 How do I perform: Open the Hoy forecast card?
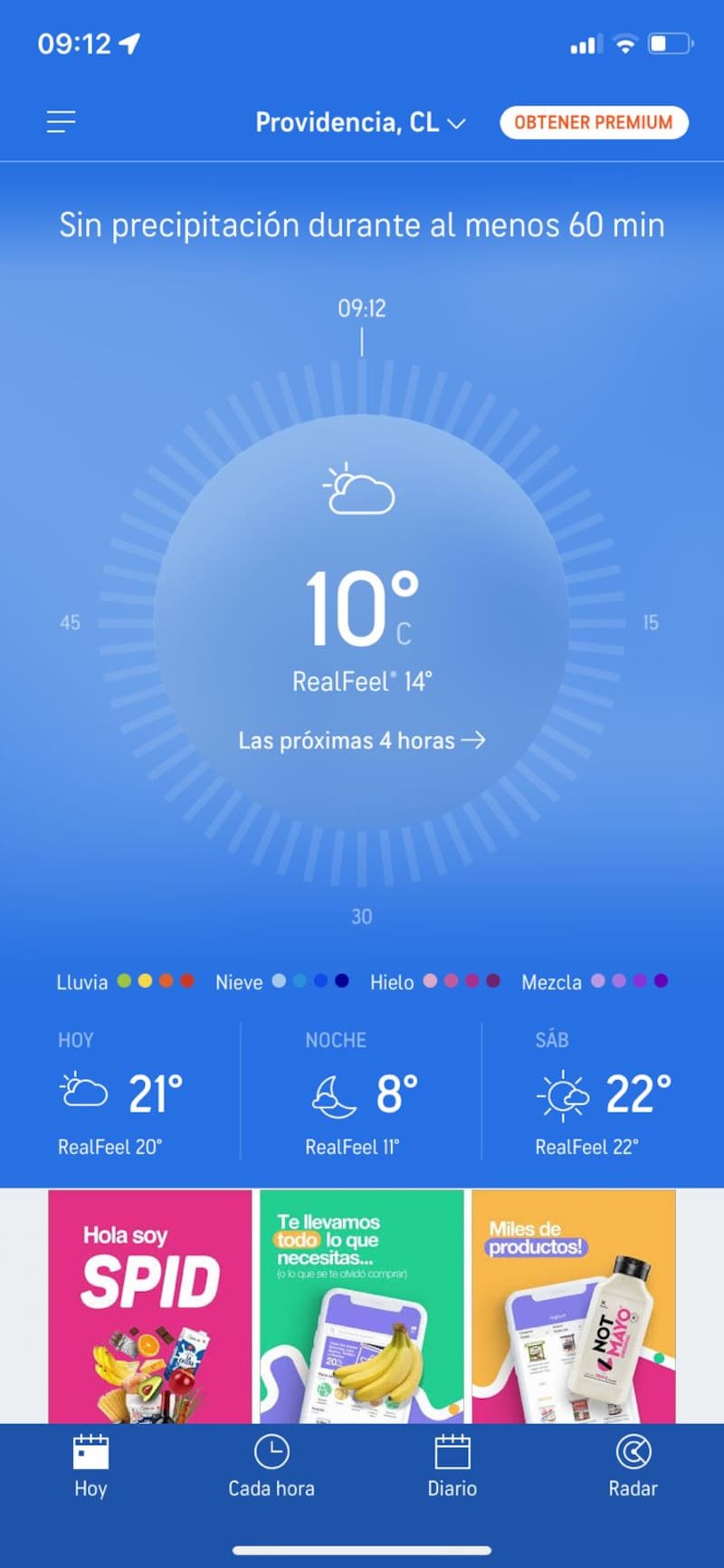point(120,1093)
